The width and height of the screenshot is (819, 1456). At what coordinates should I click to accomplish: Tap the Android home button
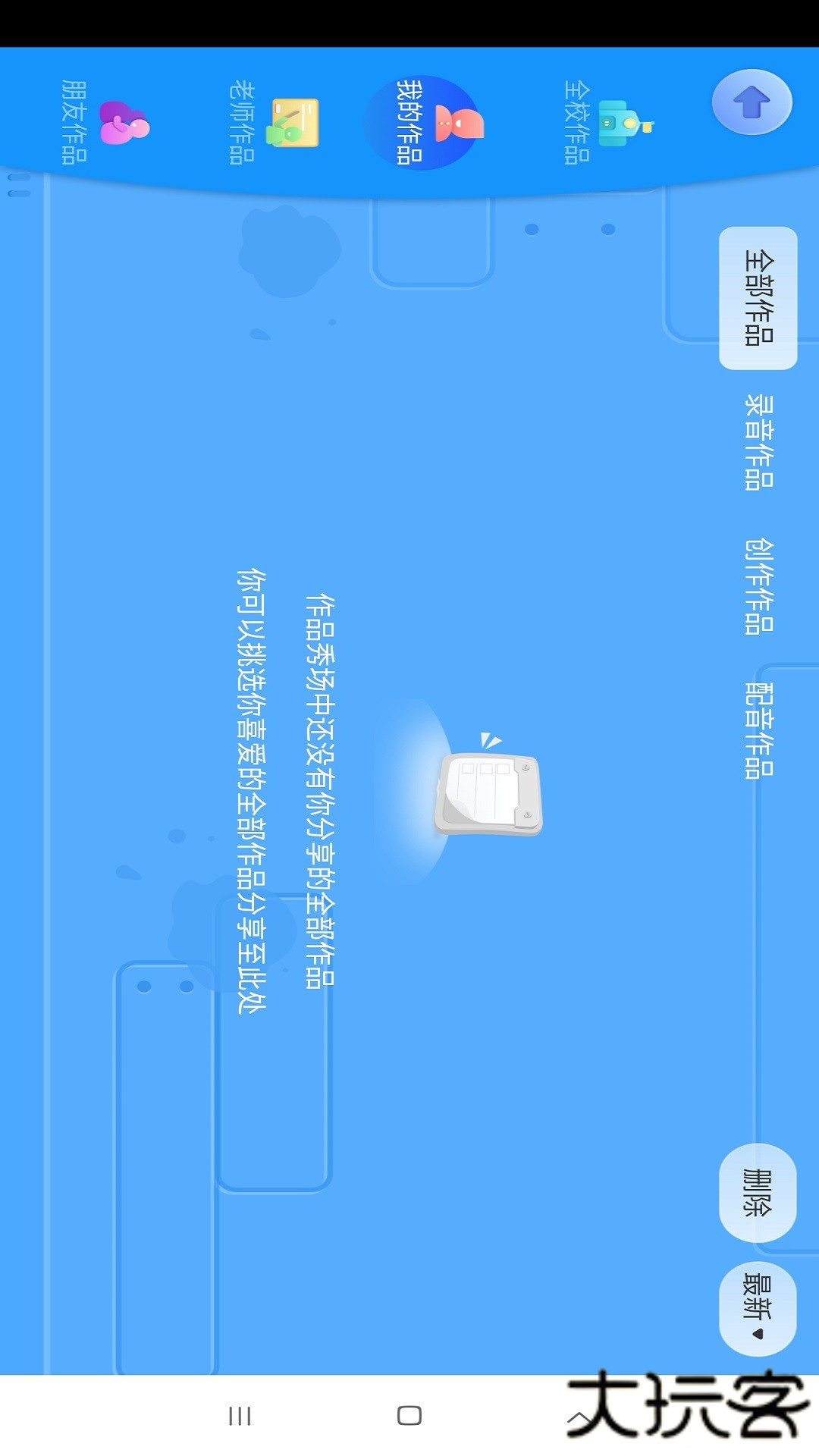click(x=409, y=1415)
